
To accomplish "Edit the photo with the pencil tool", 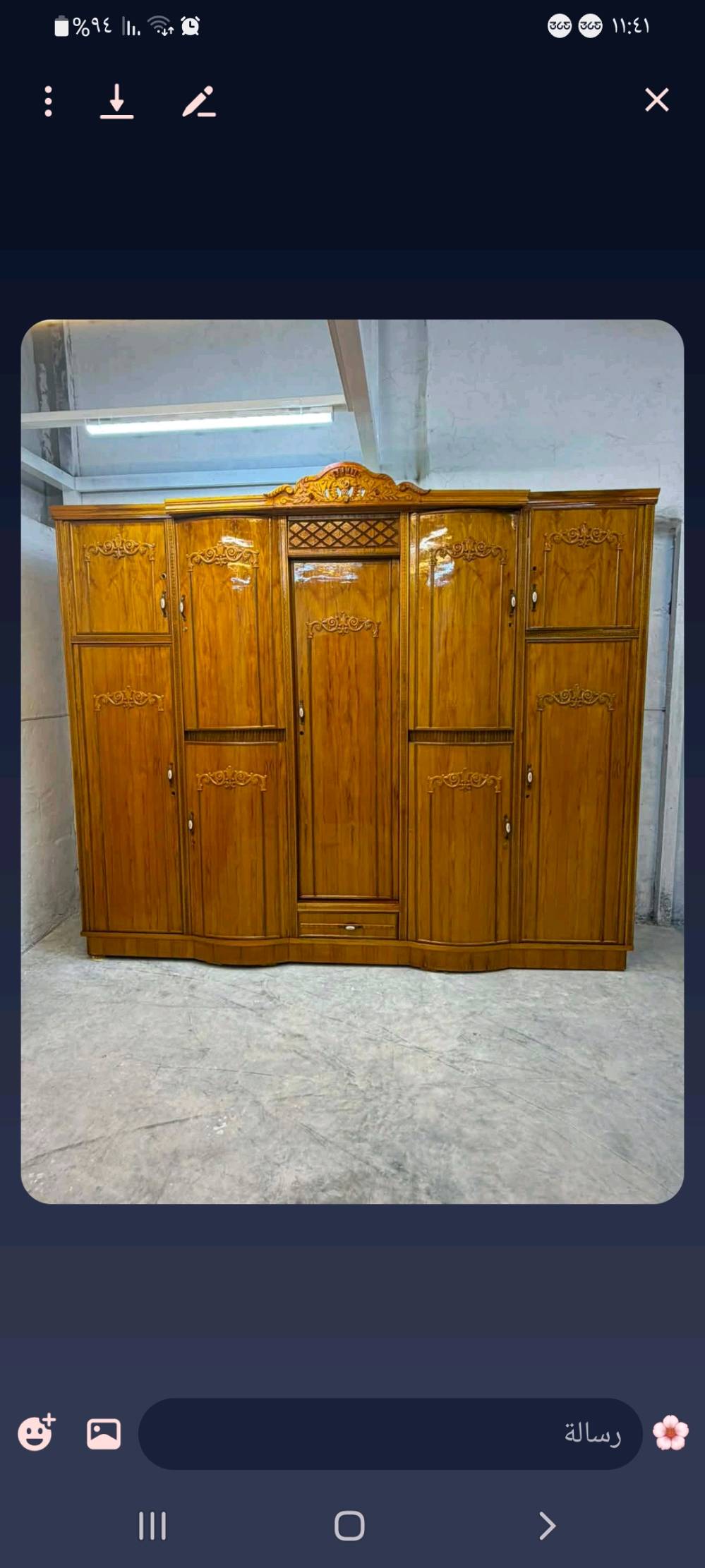I will coord(198,102).
